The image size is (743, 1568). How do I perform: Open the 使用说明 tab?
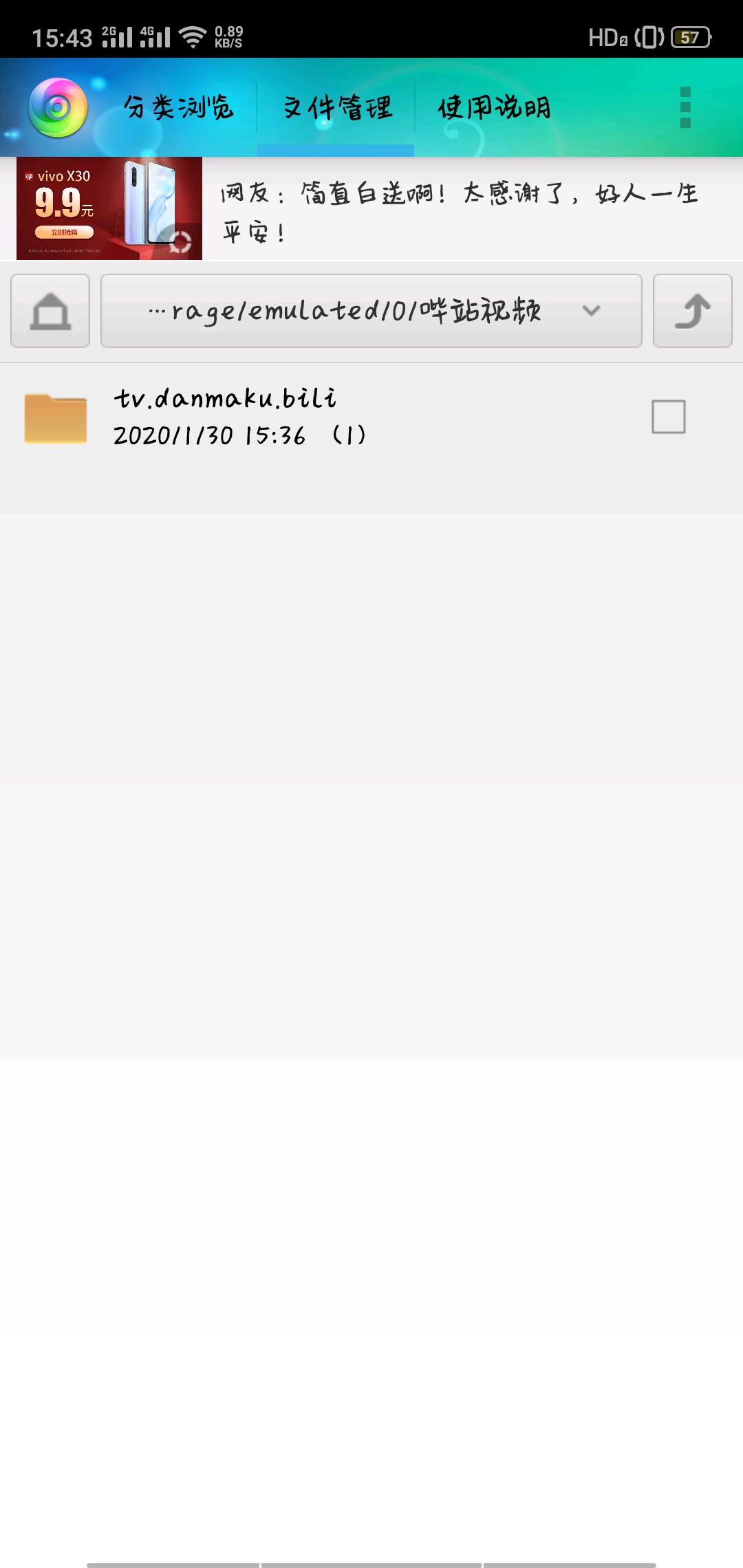494,107
